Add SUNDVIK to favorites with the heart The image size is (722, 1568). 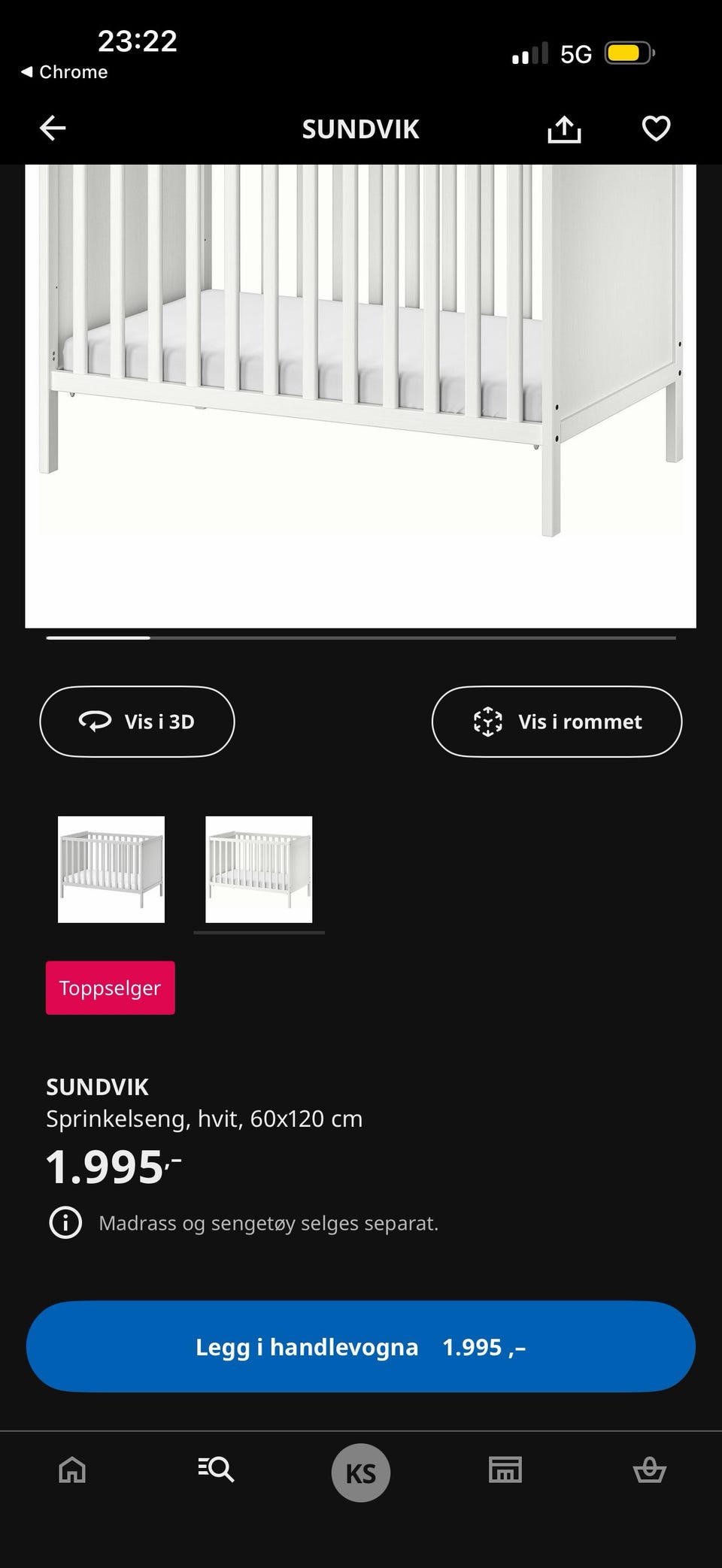point(656,129)
